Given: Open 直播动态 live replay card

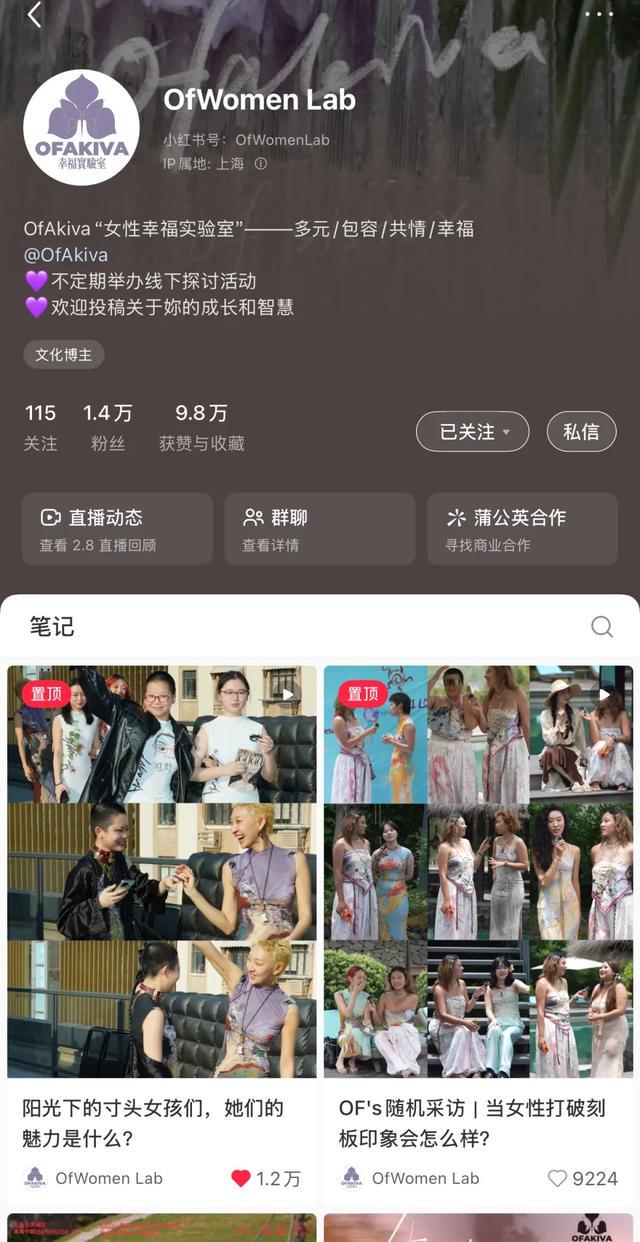Looking at the screenshot, I should click(117, 529).
